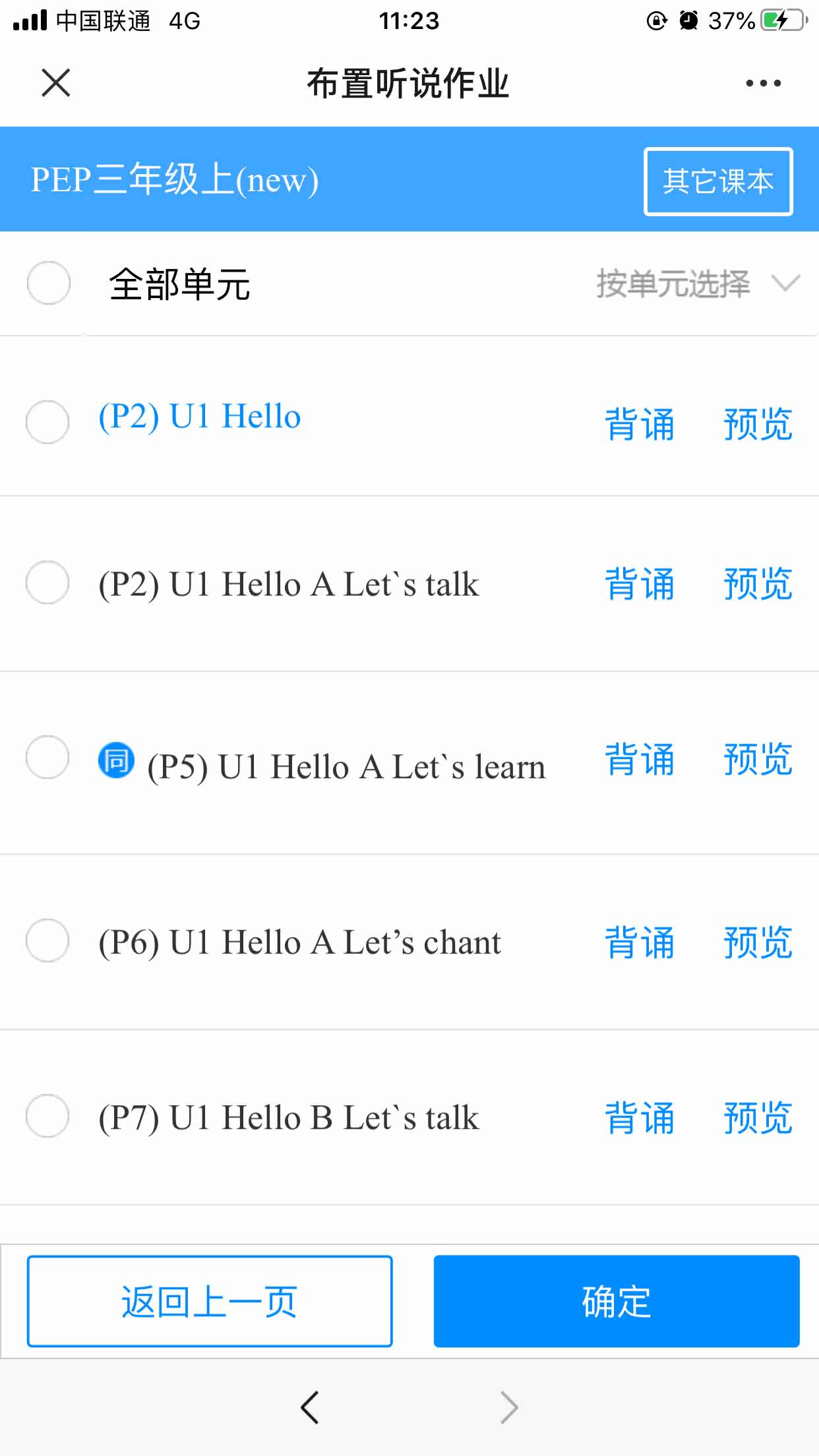
Task: Select (P5) U1 Hello A Let's learn
Action: (x=47, y=757)
